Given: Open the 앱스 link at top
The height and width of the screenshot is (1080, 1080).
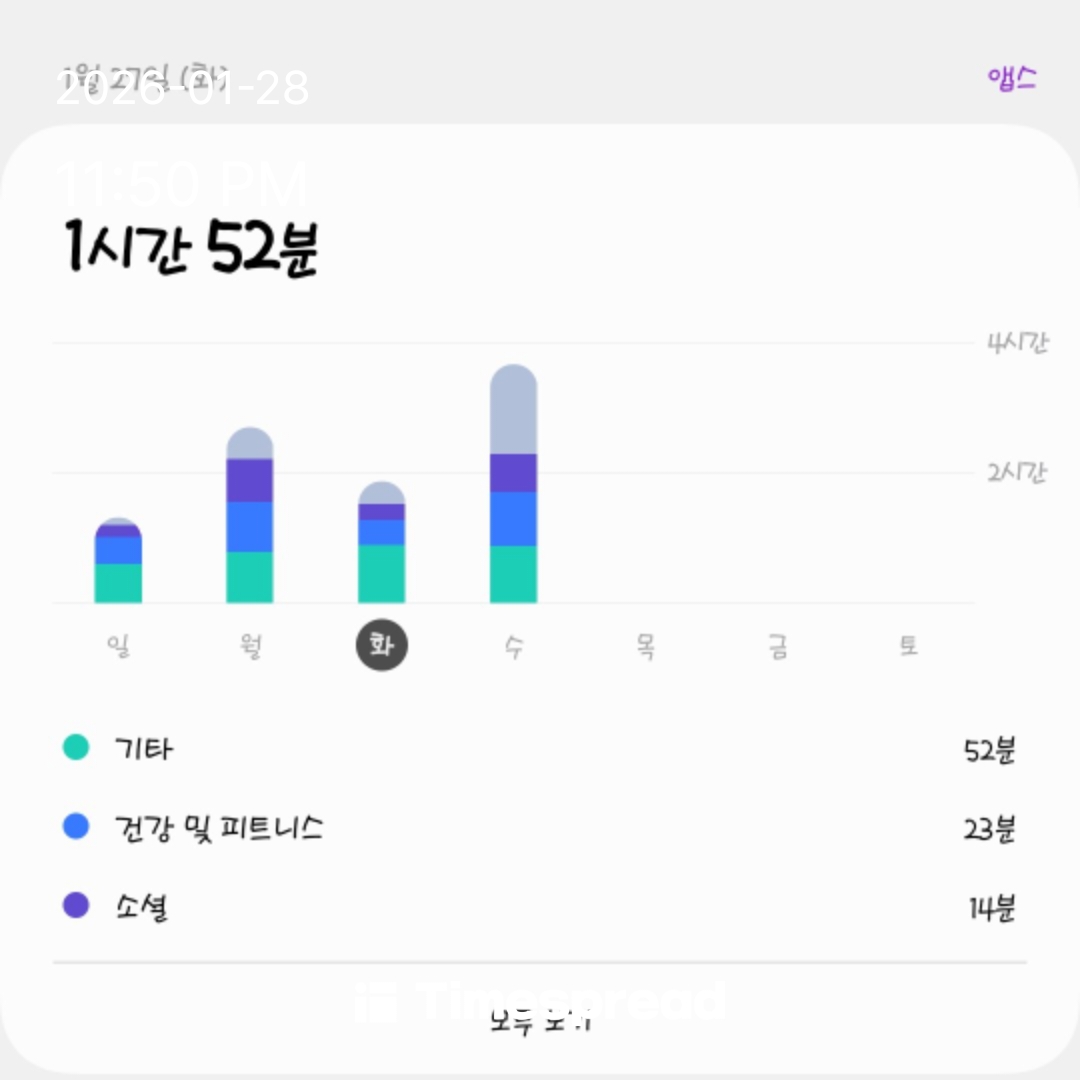Looking at the screenshot, I should tap(1011, 79).
